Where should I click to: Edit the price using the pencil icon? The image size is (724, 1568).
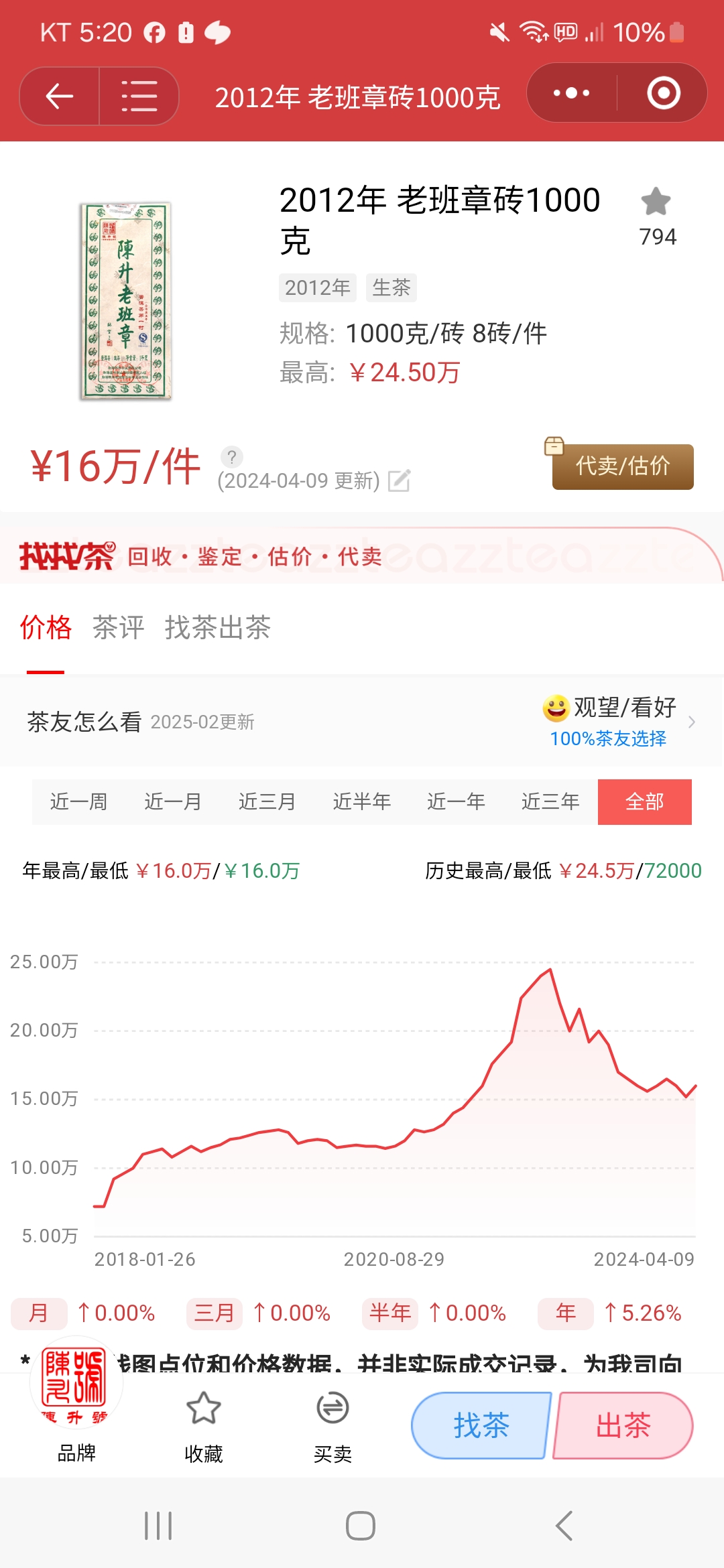coord(399,480)
